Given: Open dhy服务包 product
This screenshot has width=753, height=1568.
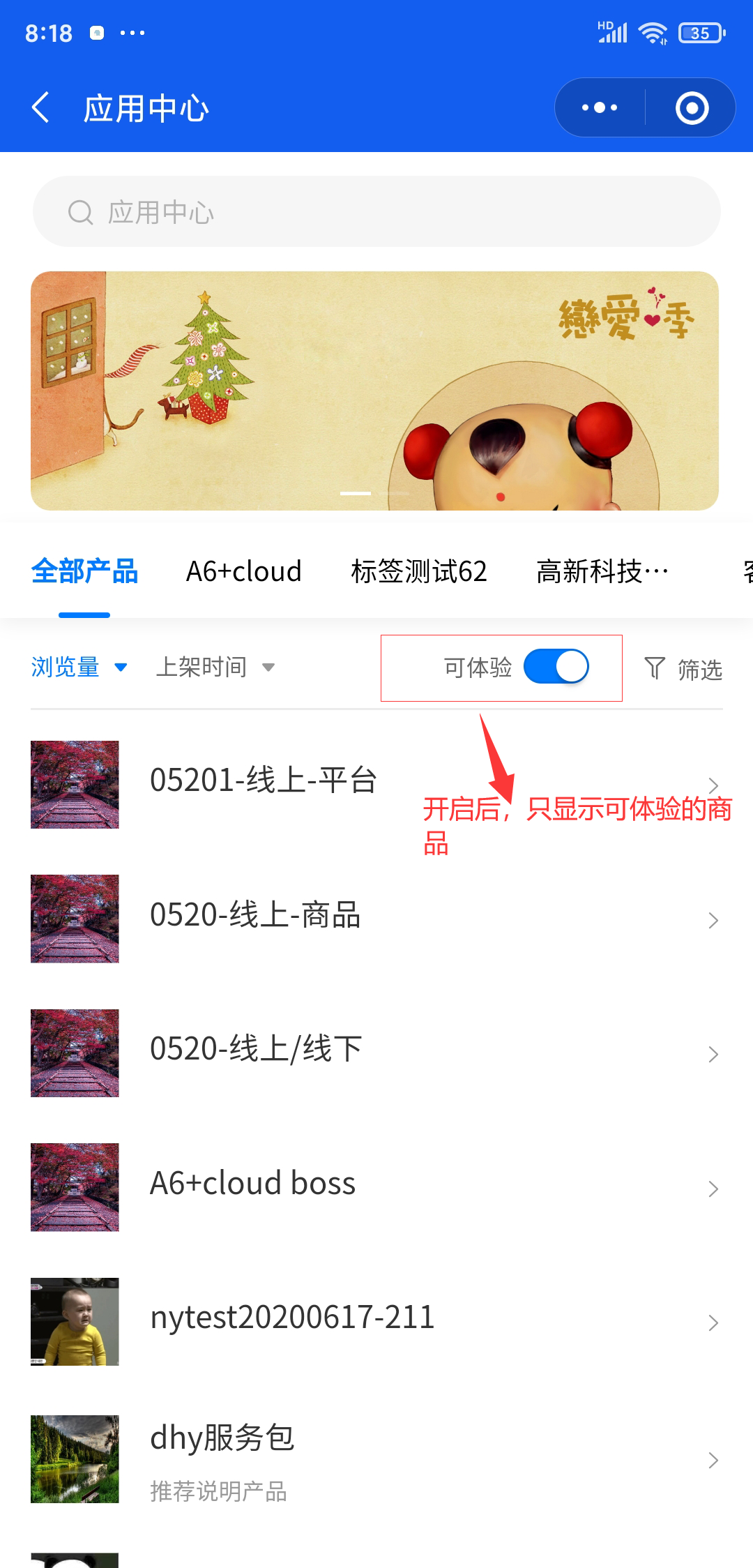Looking at the screenshot, I should click(376, 1458).
